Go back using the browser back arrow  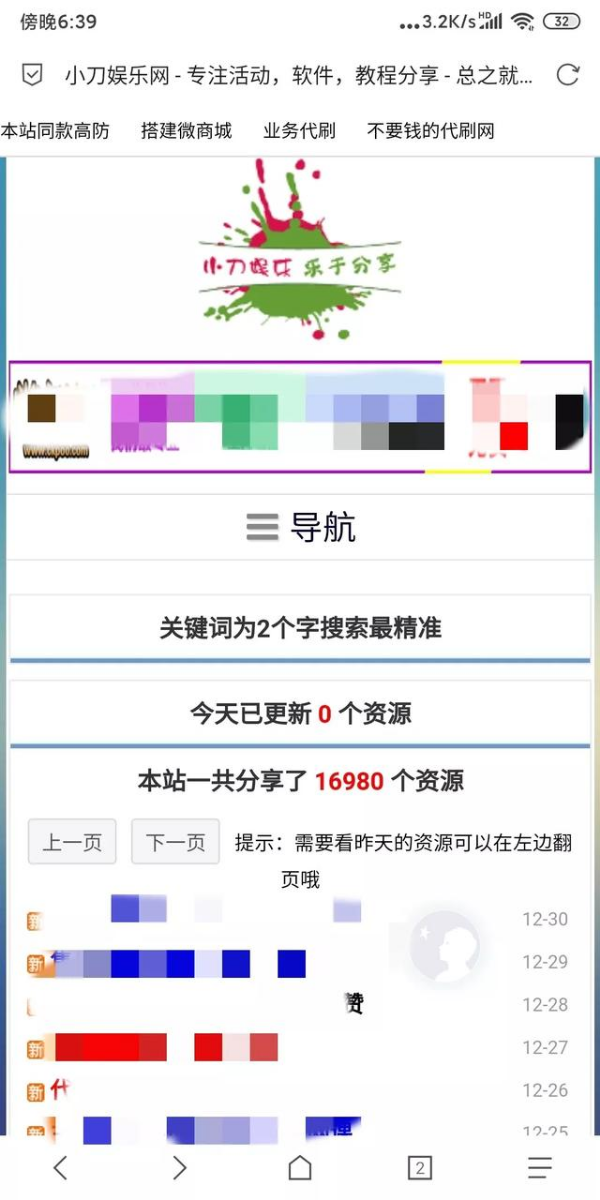point(60,1167)
